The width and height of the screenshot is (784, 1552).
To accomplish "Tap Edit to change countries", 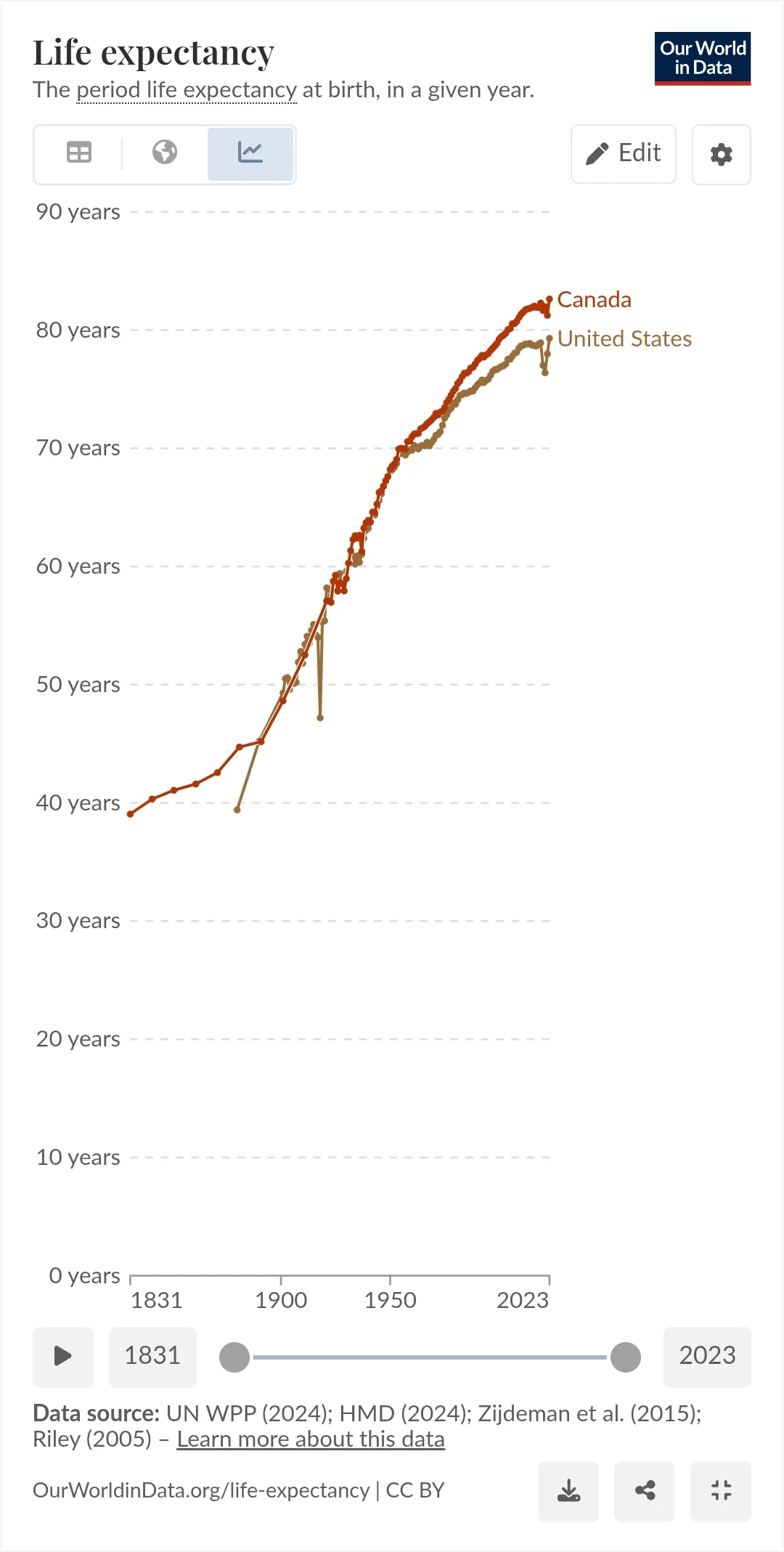I will pyautogui.click(x=624, y=154).
